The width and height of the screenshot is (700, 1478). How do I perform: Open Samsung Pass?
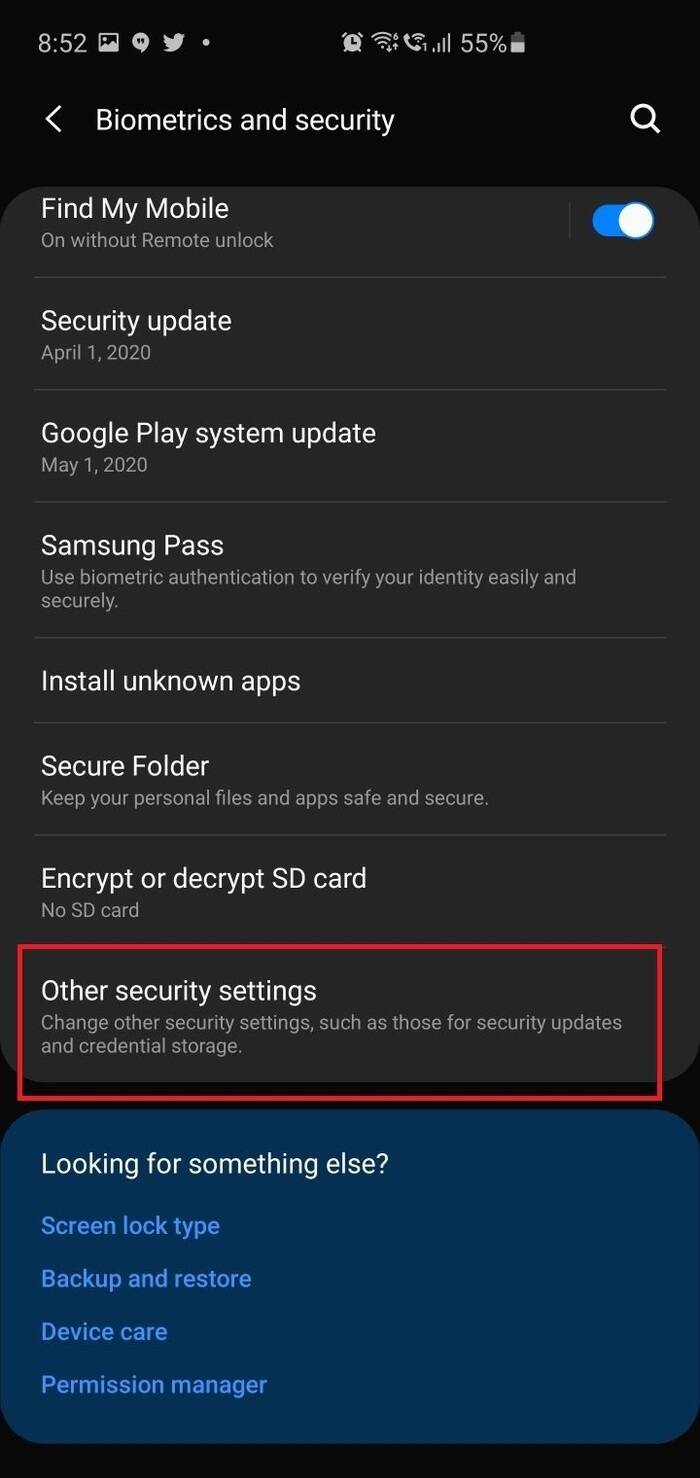pos(300,570)
